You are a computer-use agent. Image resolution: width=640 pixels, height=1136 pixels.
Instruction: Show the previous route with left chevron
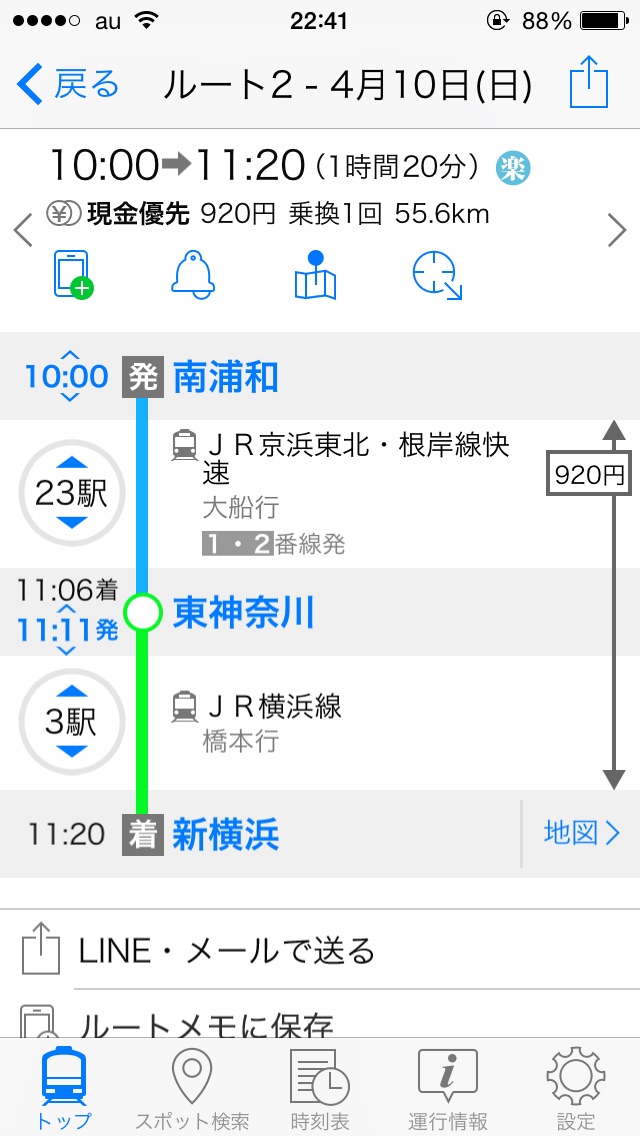(x=22, y=232)
